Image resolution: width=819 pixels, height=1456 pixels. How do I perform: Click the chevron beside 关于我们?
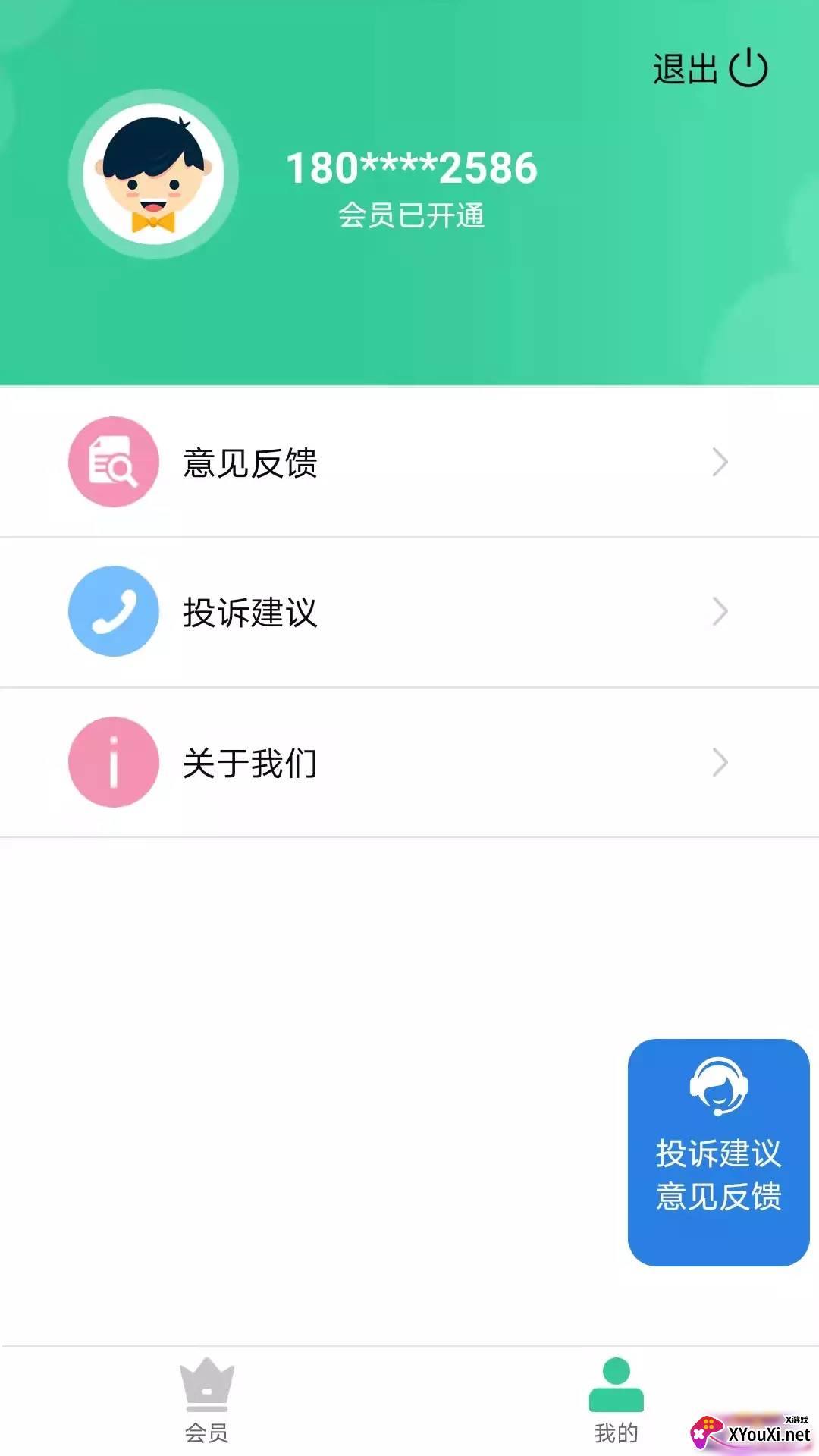coord(719,763)
